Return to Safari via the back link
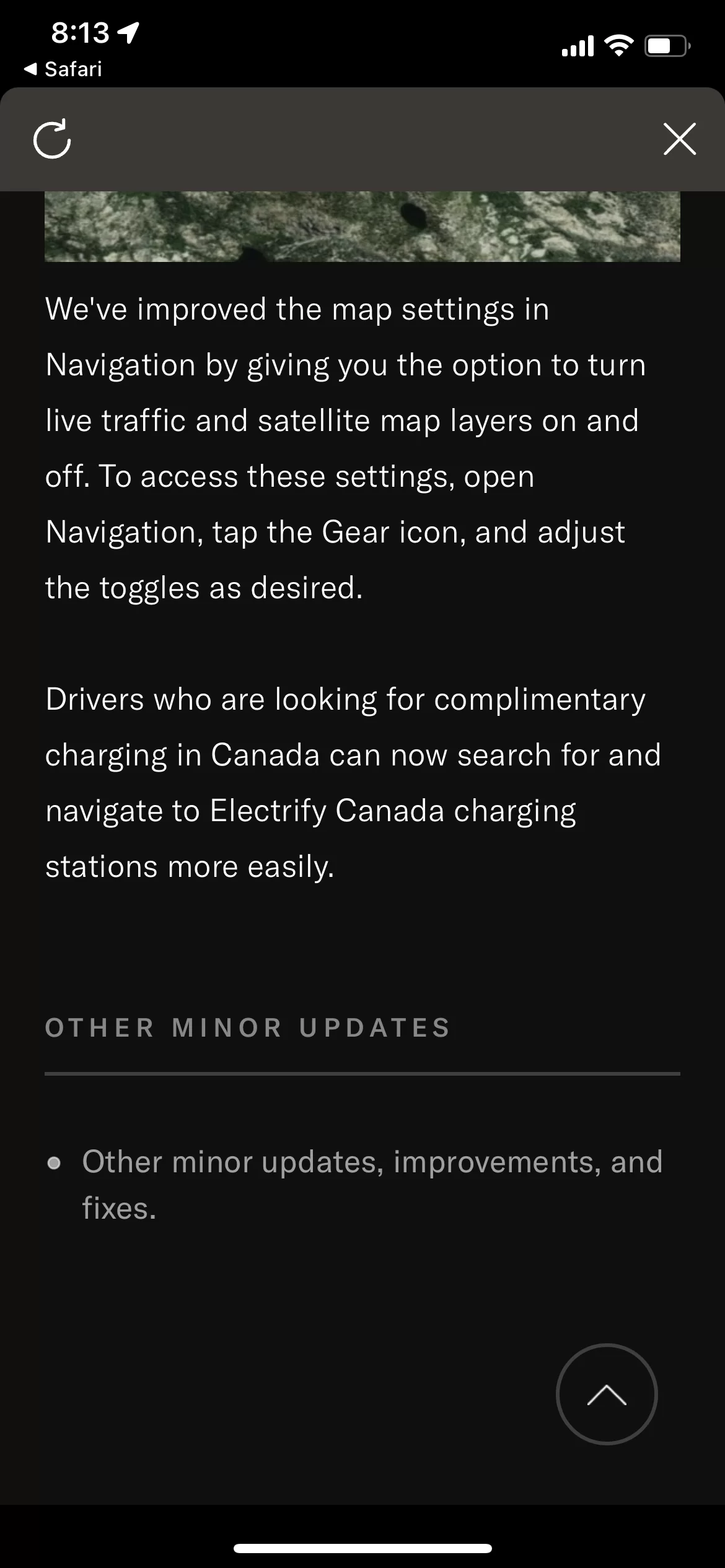725x1568 pixels. point(63,69)
